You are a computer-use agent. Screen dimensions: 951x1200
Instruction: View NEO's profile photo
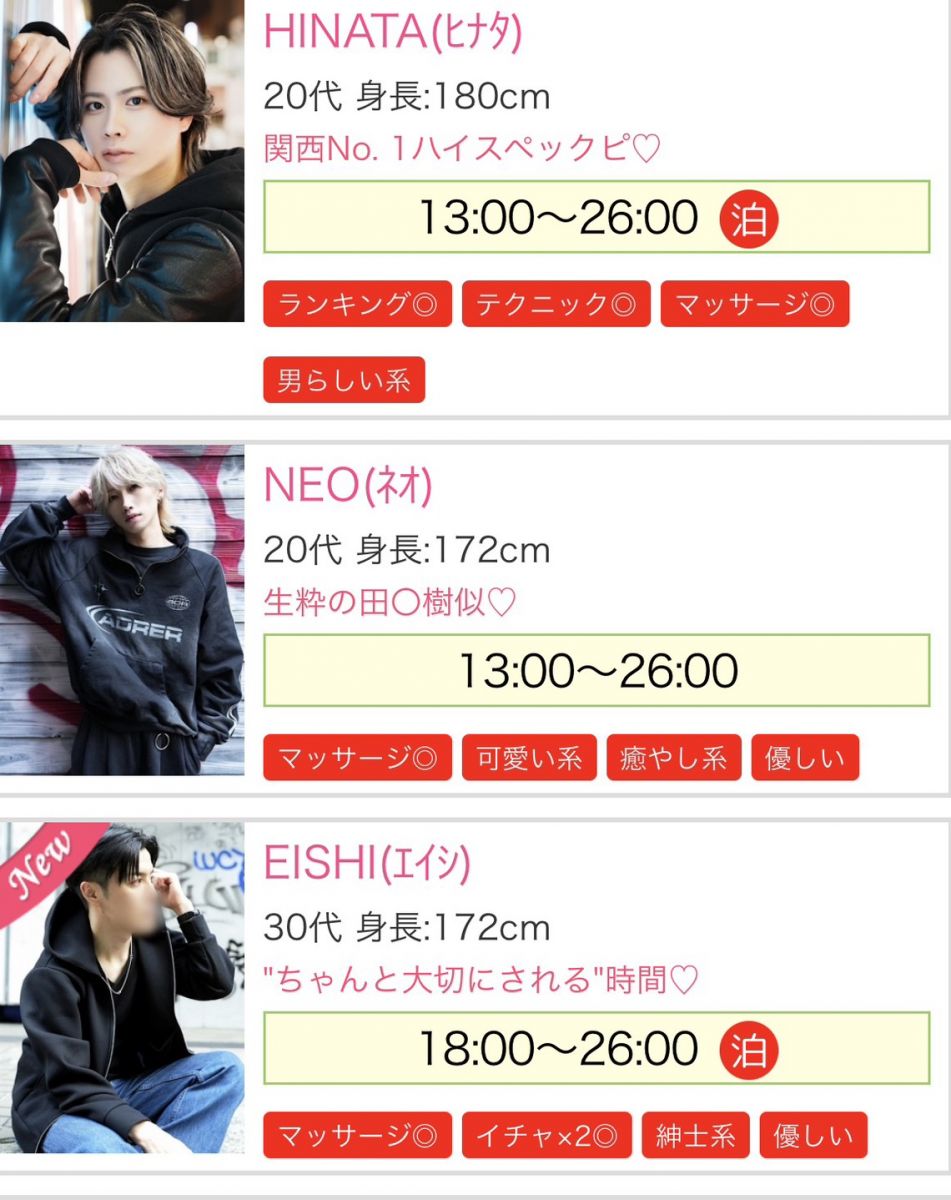point(122,610)
